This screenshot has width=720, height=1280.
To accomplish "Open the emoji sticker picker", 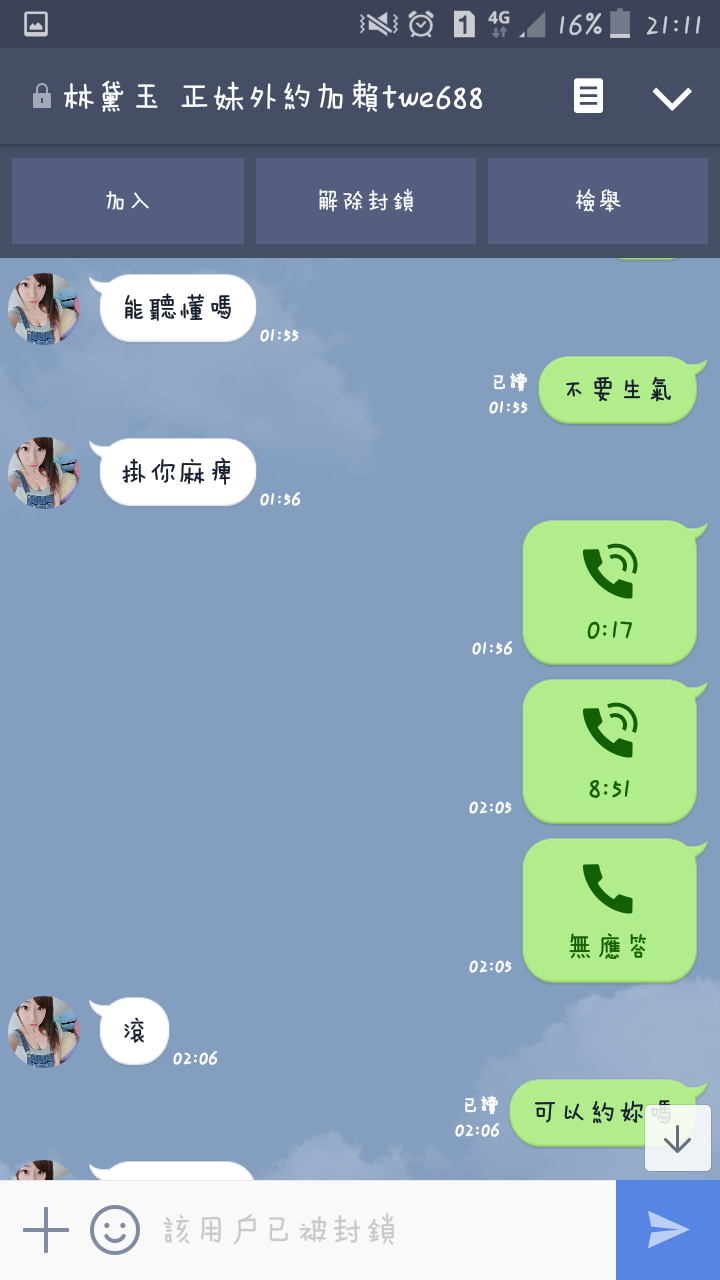I will click(115, 1230).
